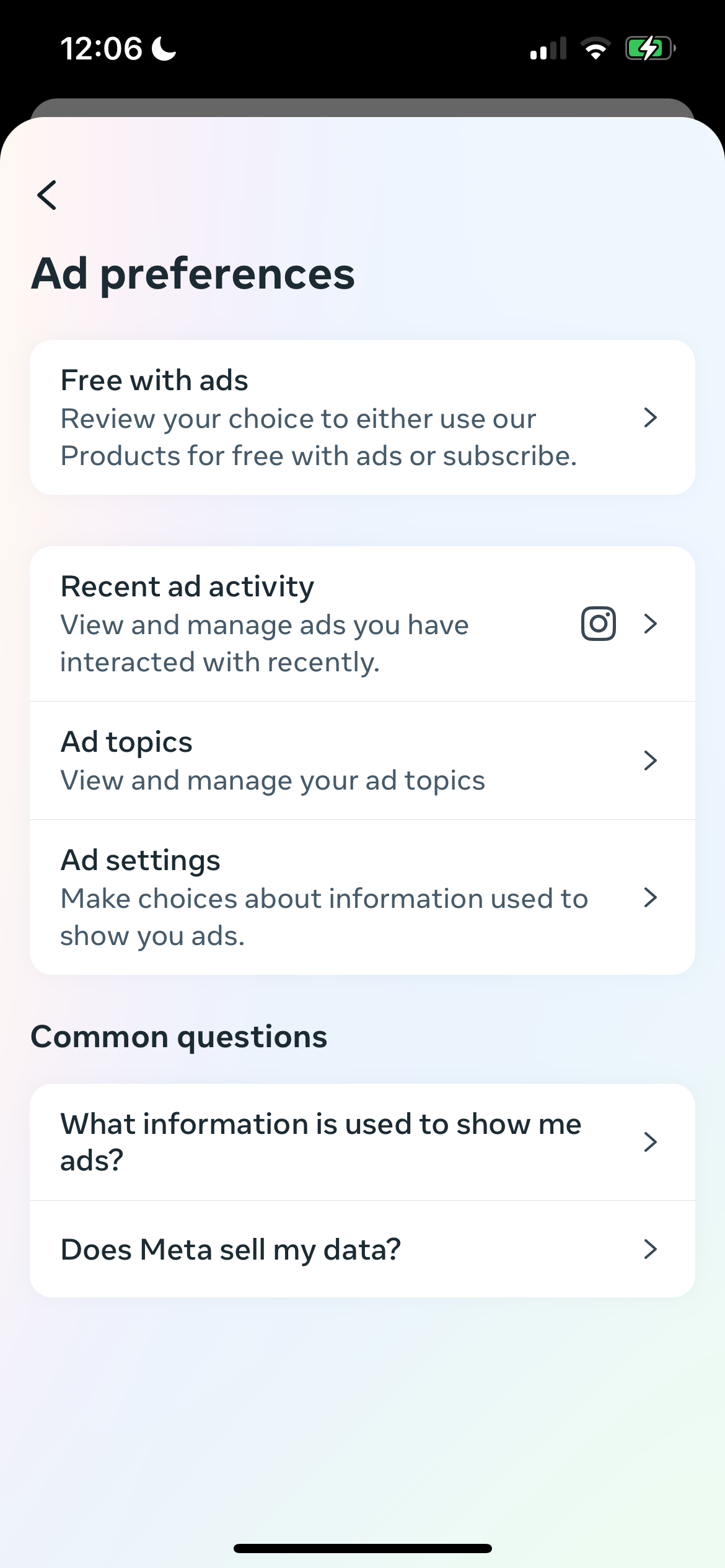Open Ad settings
This screenshot has width=725, height=1568.
click(x=362, y=897)
